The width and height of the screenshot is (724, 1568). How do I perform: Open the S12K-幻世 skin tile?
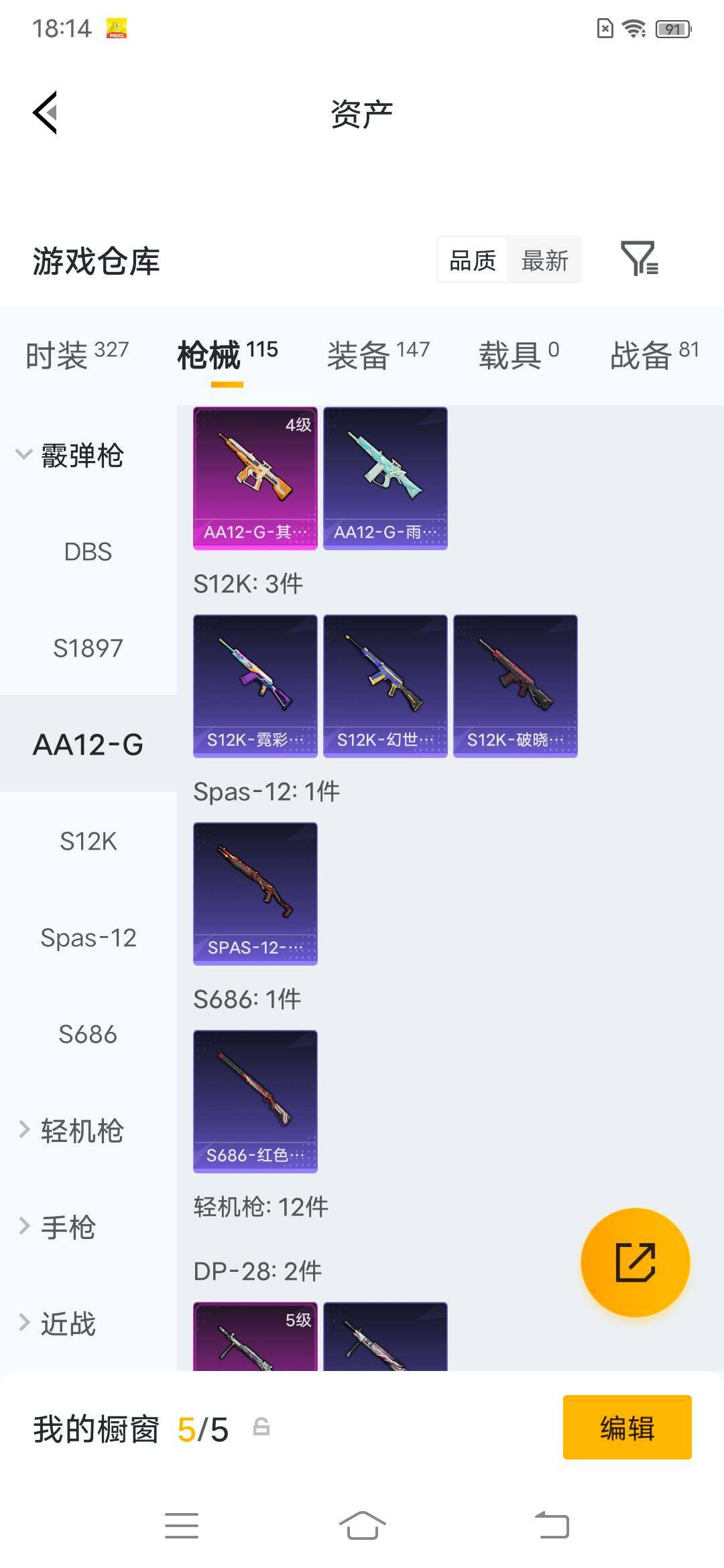385,686
